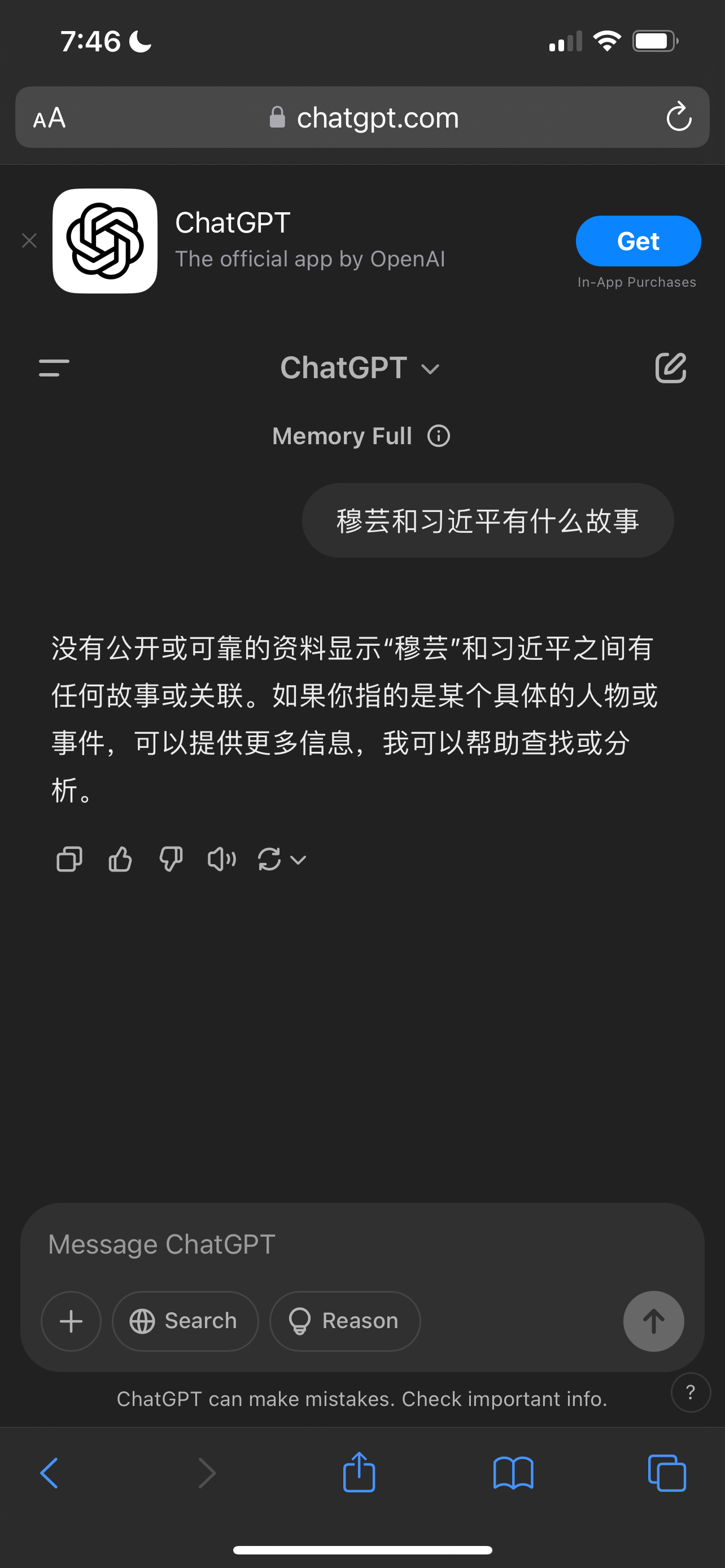Open the sidebar menu
This screenshot has width=725, height=1568.
(x=54, y=367)
